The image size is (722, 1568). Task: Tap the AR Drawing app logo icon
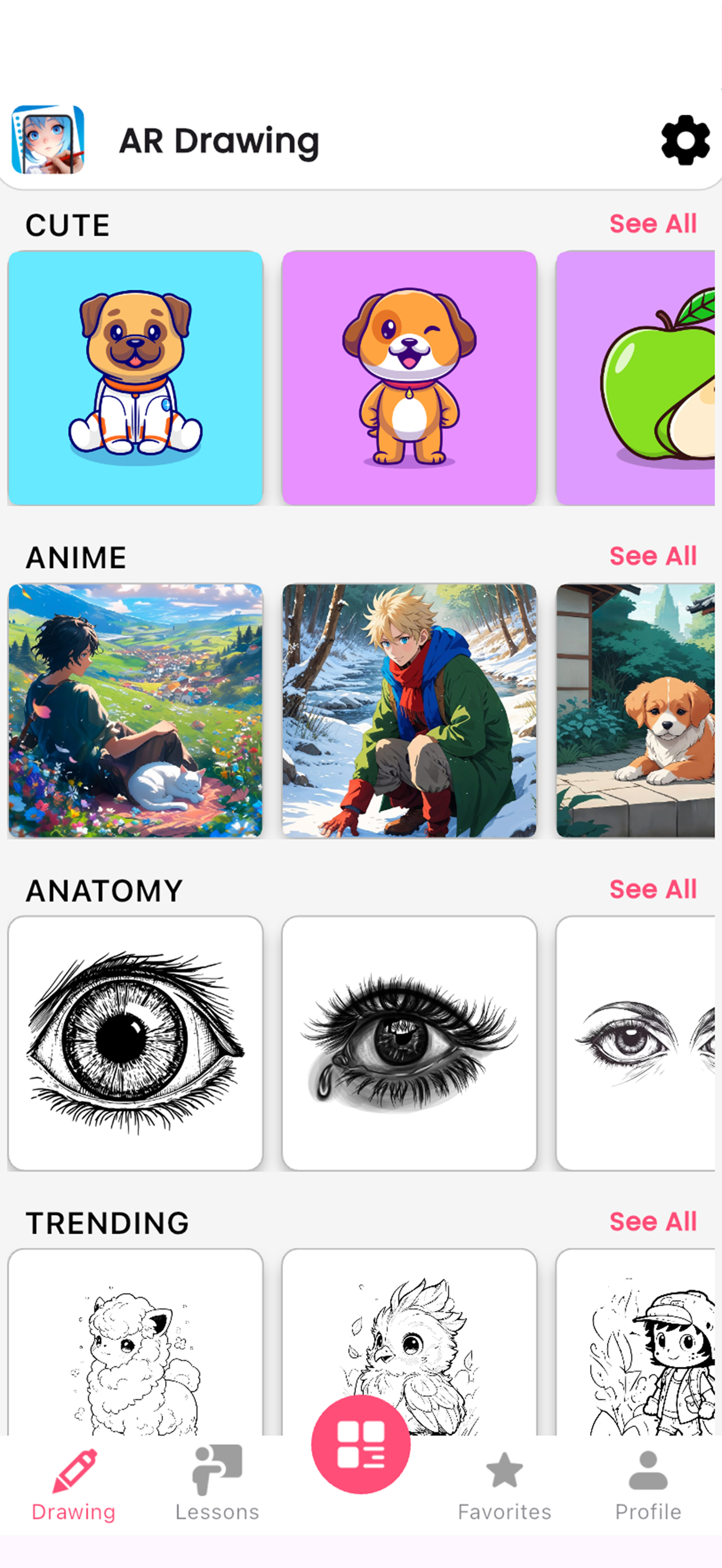coord(48,141)
